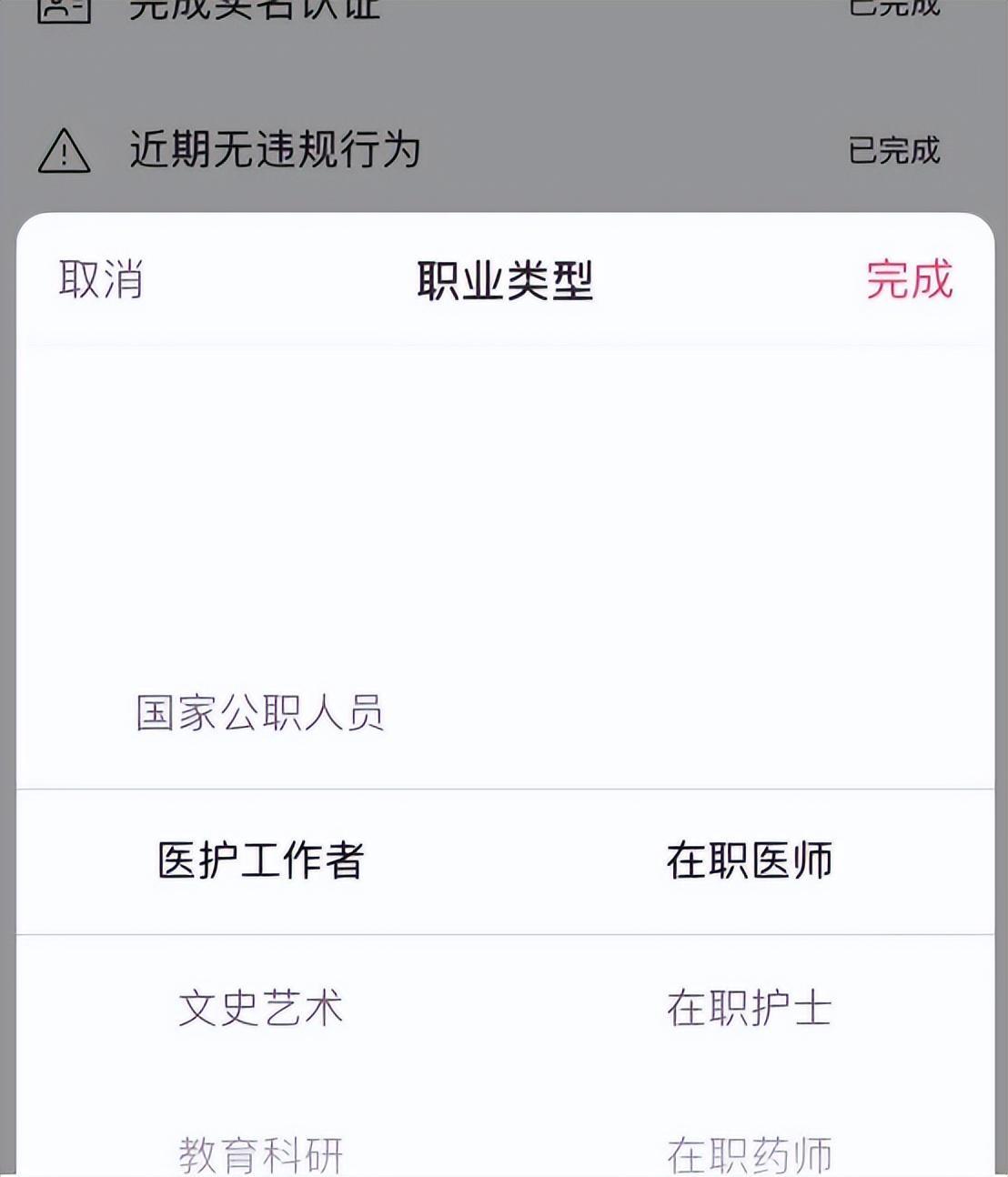
Task: Choose 文史艺术 category
Action: click(261, 1008)
